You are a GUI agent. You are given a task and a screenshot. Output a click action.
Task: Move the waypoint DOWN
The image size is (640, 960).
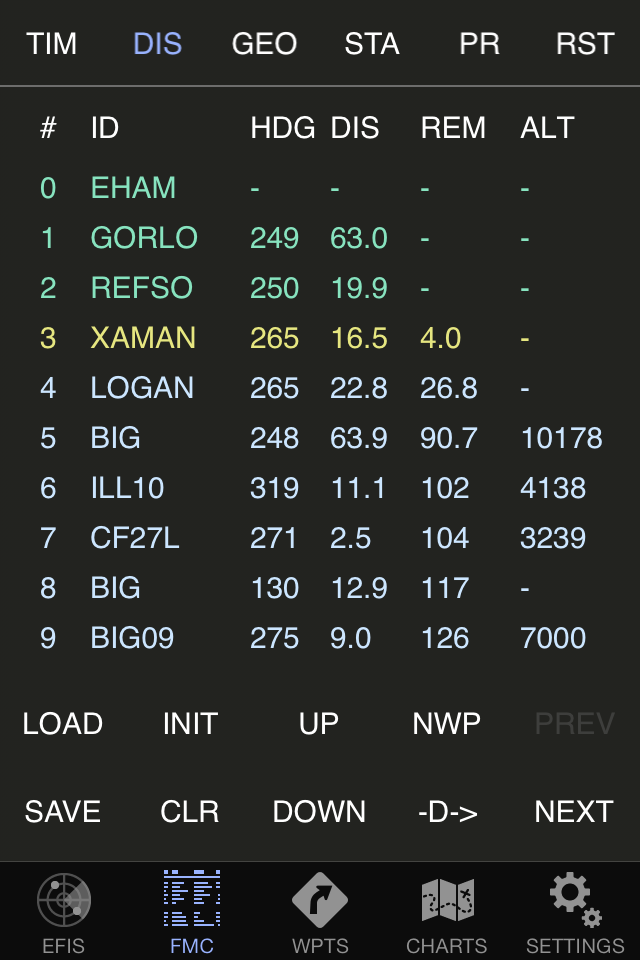point(319,811)
